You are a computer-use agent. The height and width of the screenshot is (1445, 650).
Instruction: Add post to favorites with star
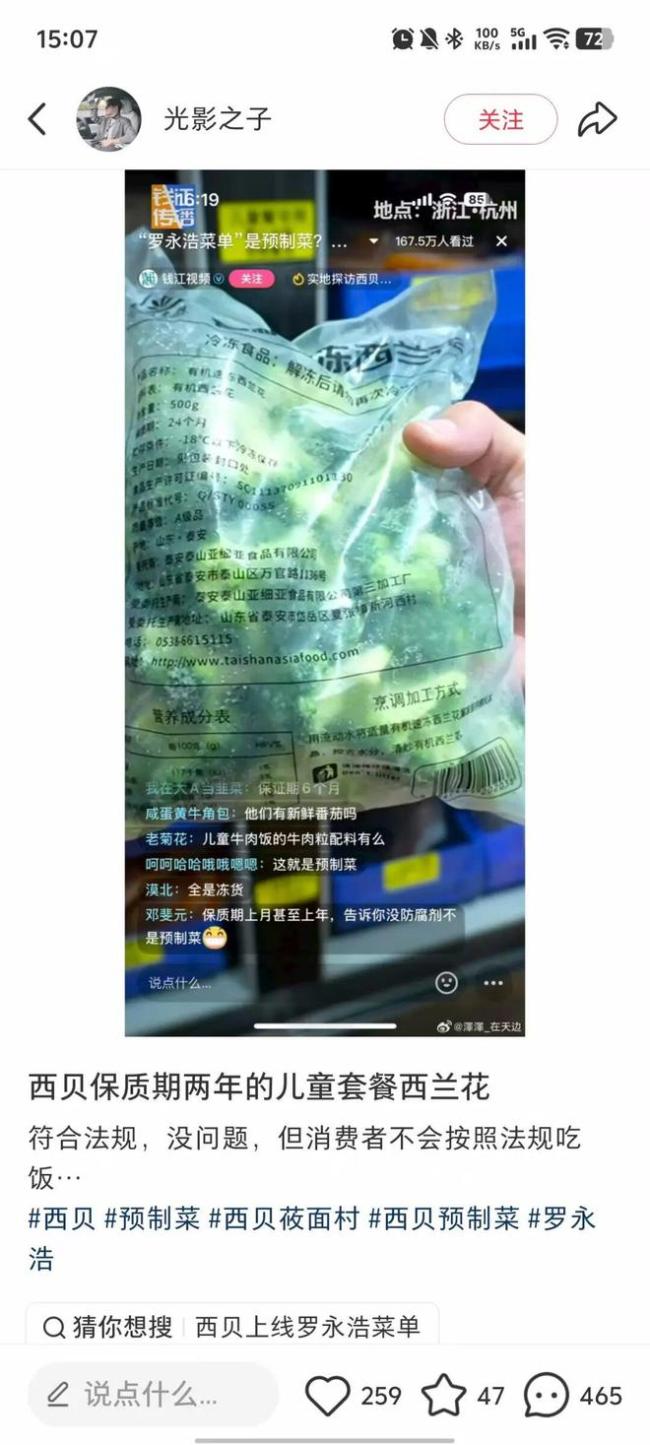point(444,1395)
